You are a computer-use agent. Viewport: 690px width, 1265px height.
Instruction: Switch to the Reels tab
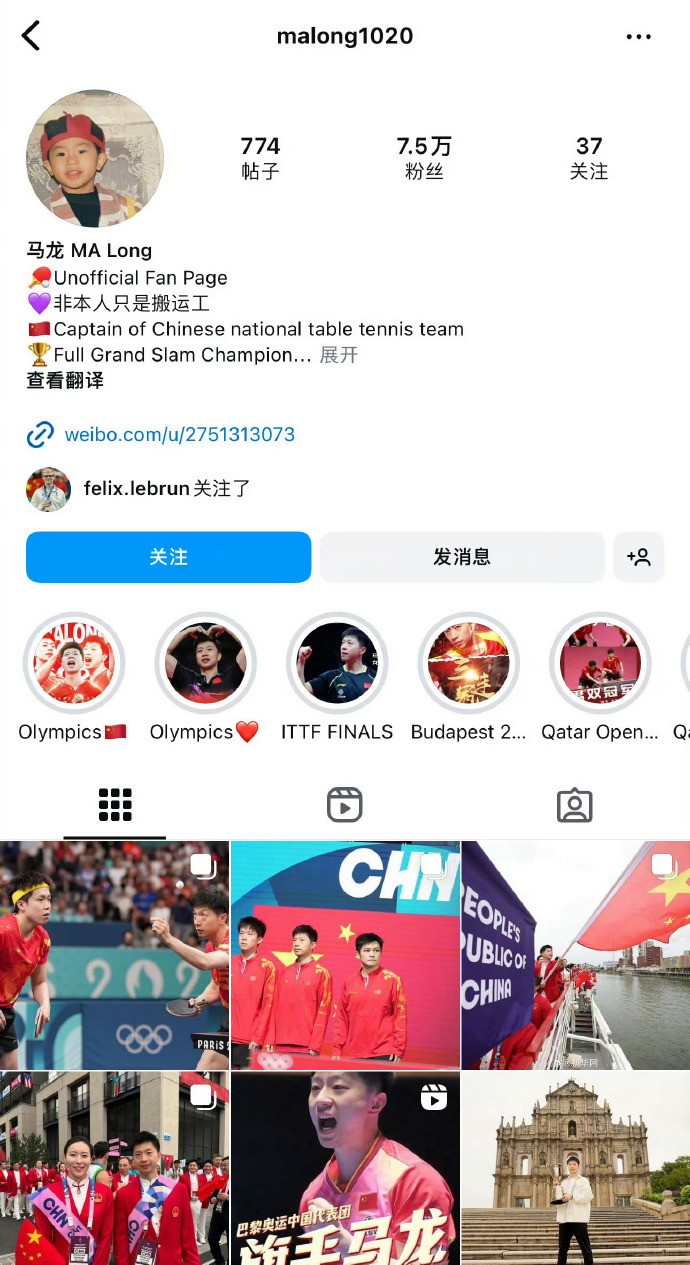tap(344, 805)
